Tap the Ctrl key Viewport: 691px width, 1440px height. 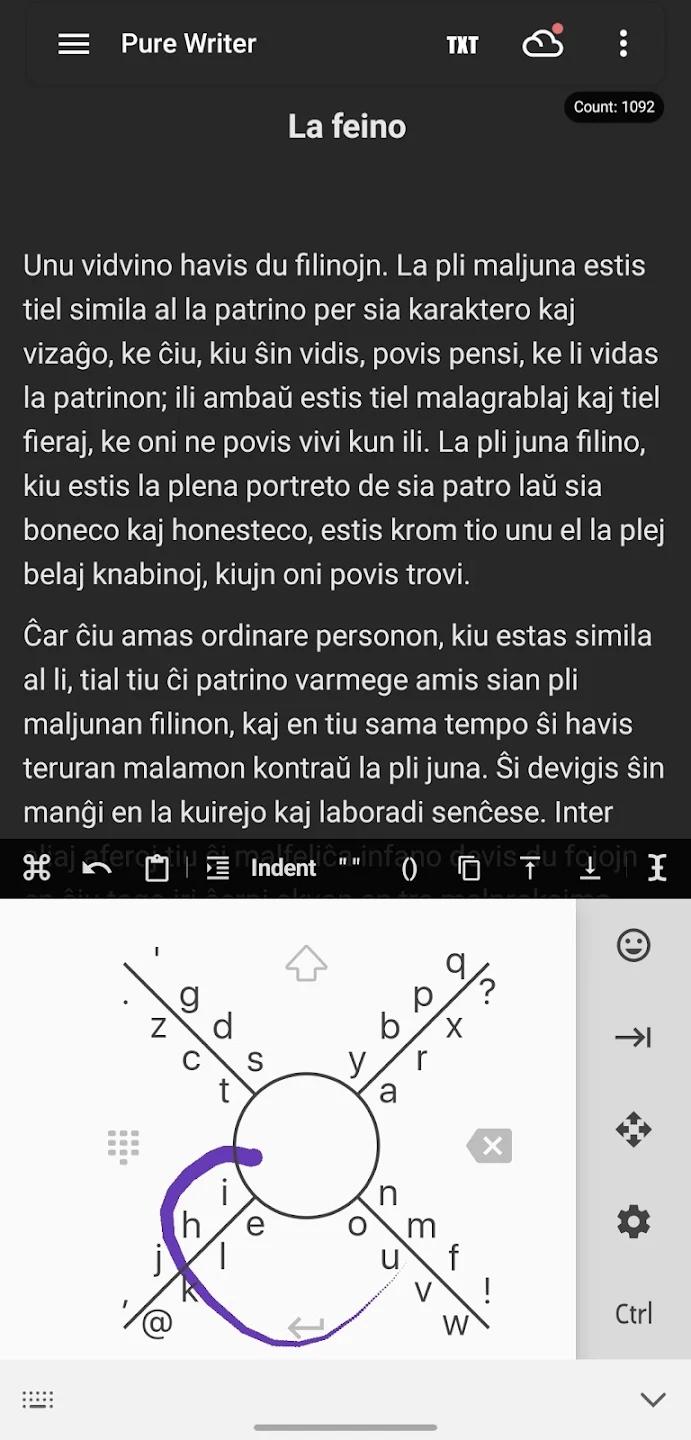(x=633, y=1313)
